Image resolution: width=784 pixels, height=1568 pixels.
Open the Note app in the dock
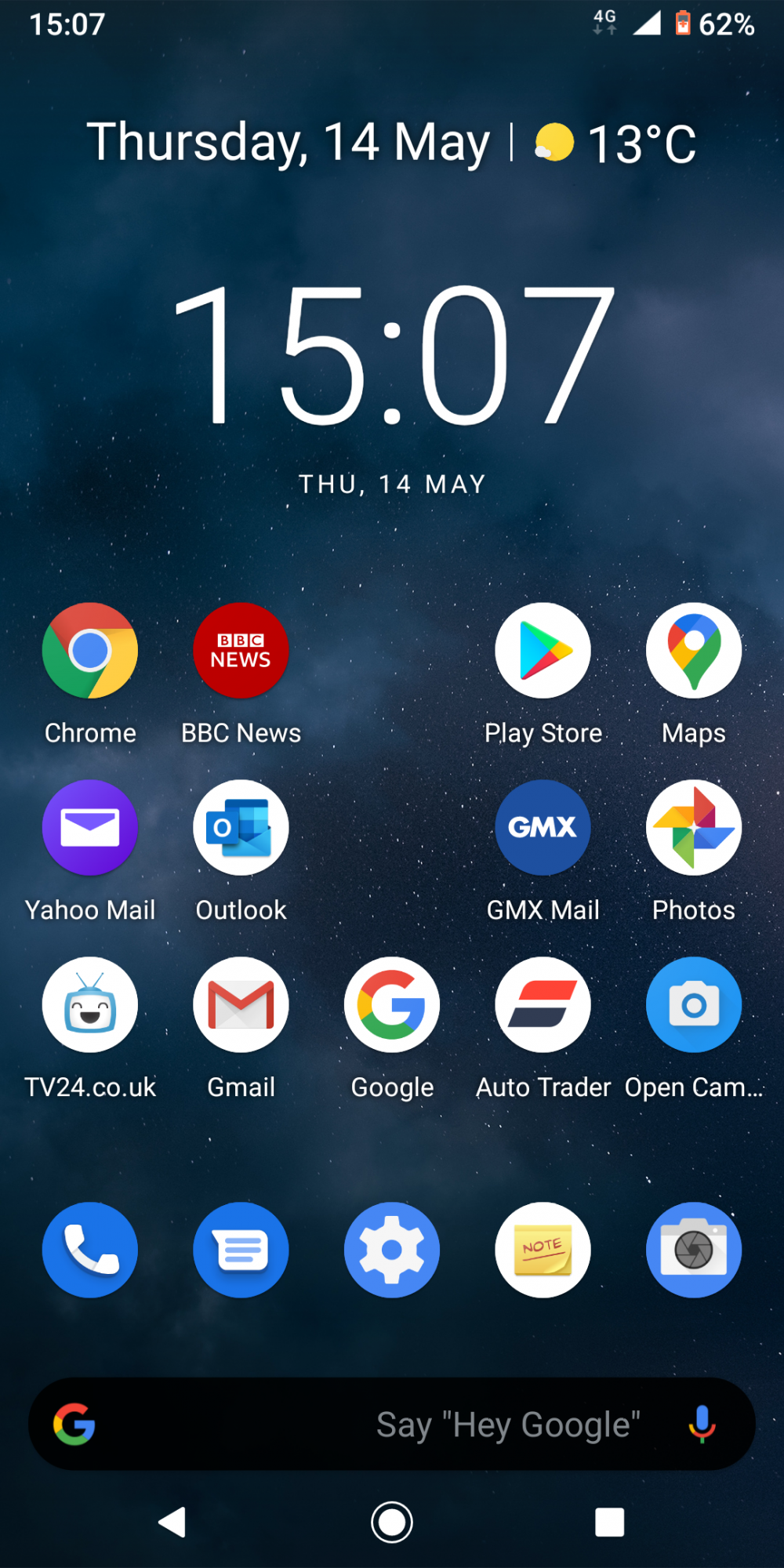click(x=543, y=1250)
